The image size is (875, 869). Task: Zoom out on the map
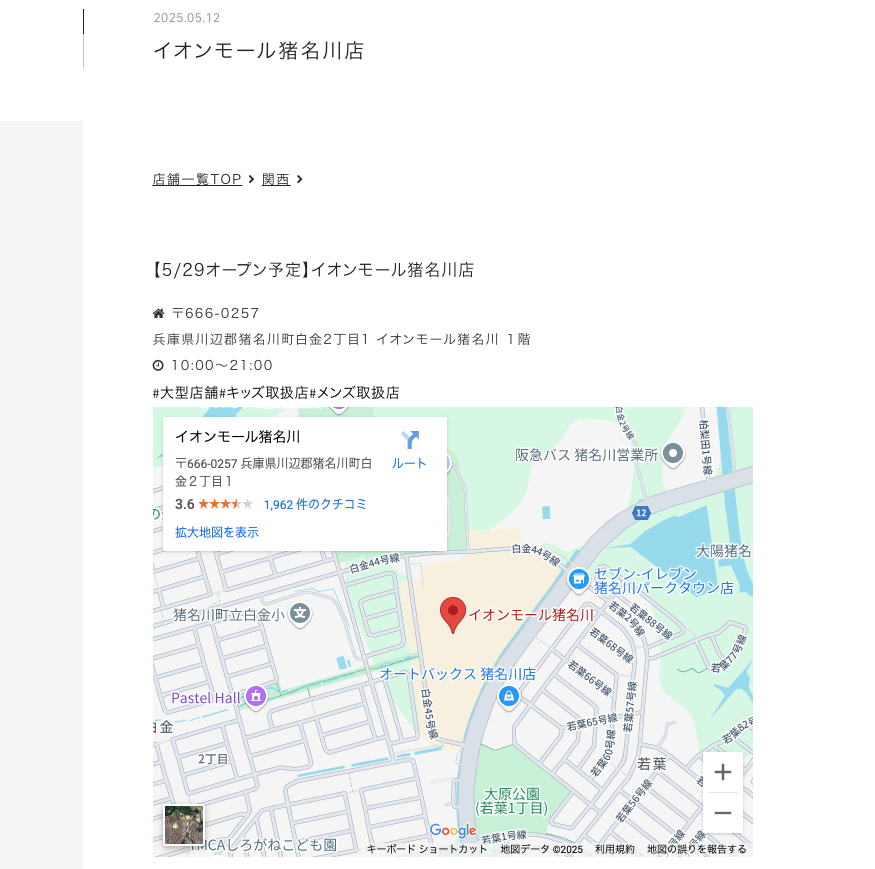722,813
